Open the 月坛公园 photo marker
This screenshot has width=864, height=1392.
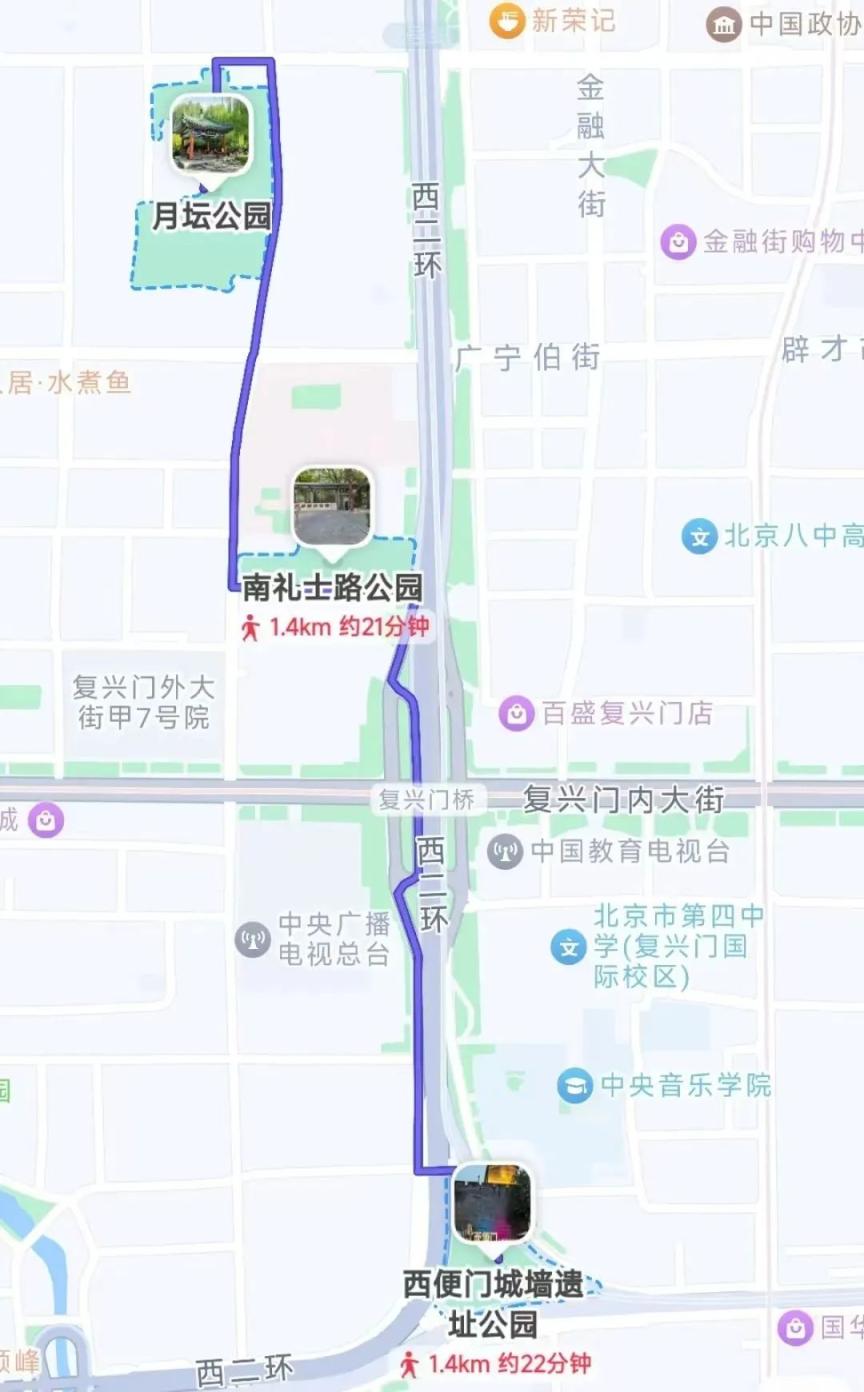tap(210, 135)
